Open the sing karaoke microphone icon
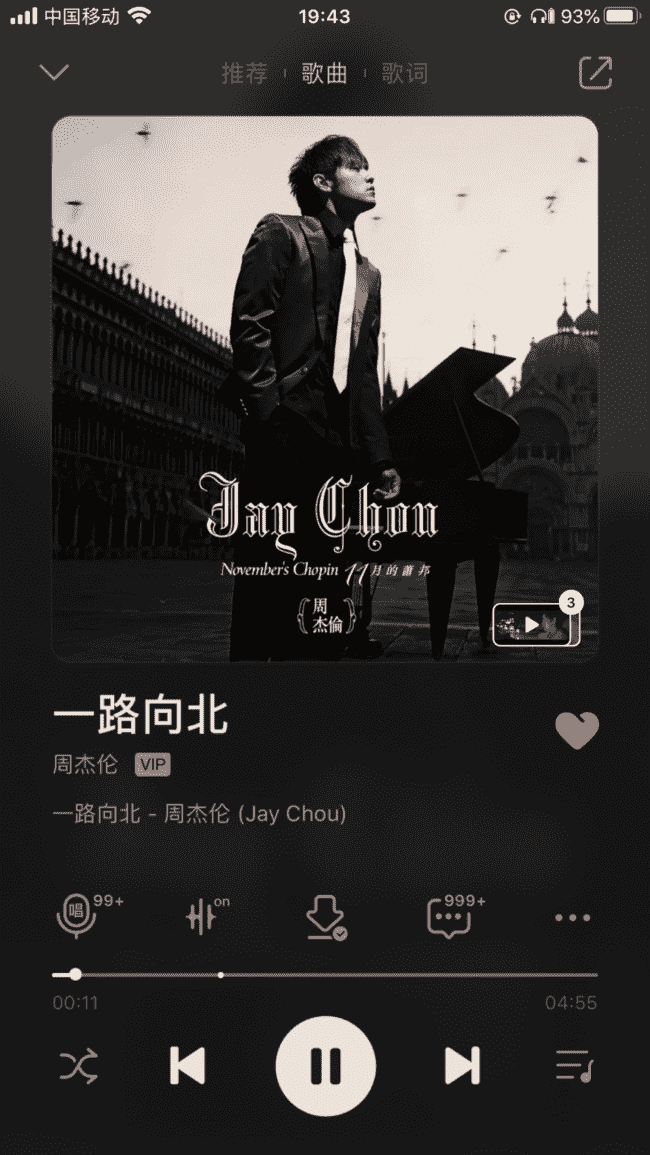 coord(76,917)
